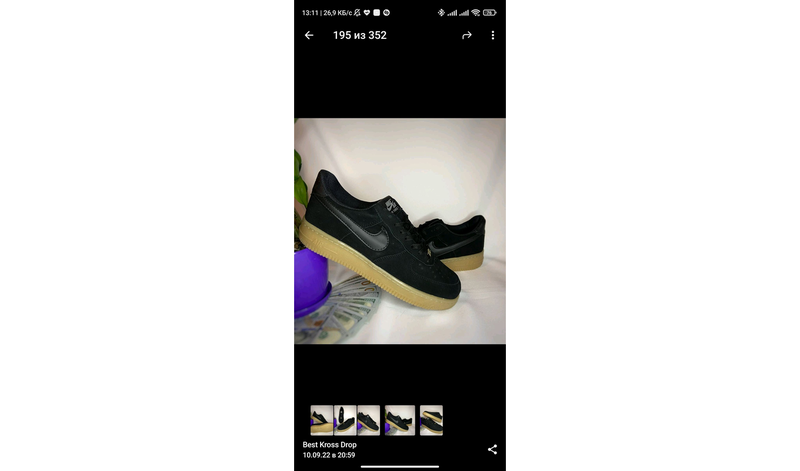Select the second thumbnail in the strip
Image resolution: width=800 pixels, height=471 pixels.
pos(345,420)
